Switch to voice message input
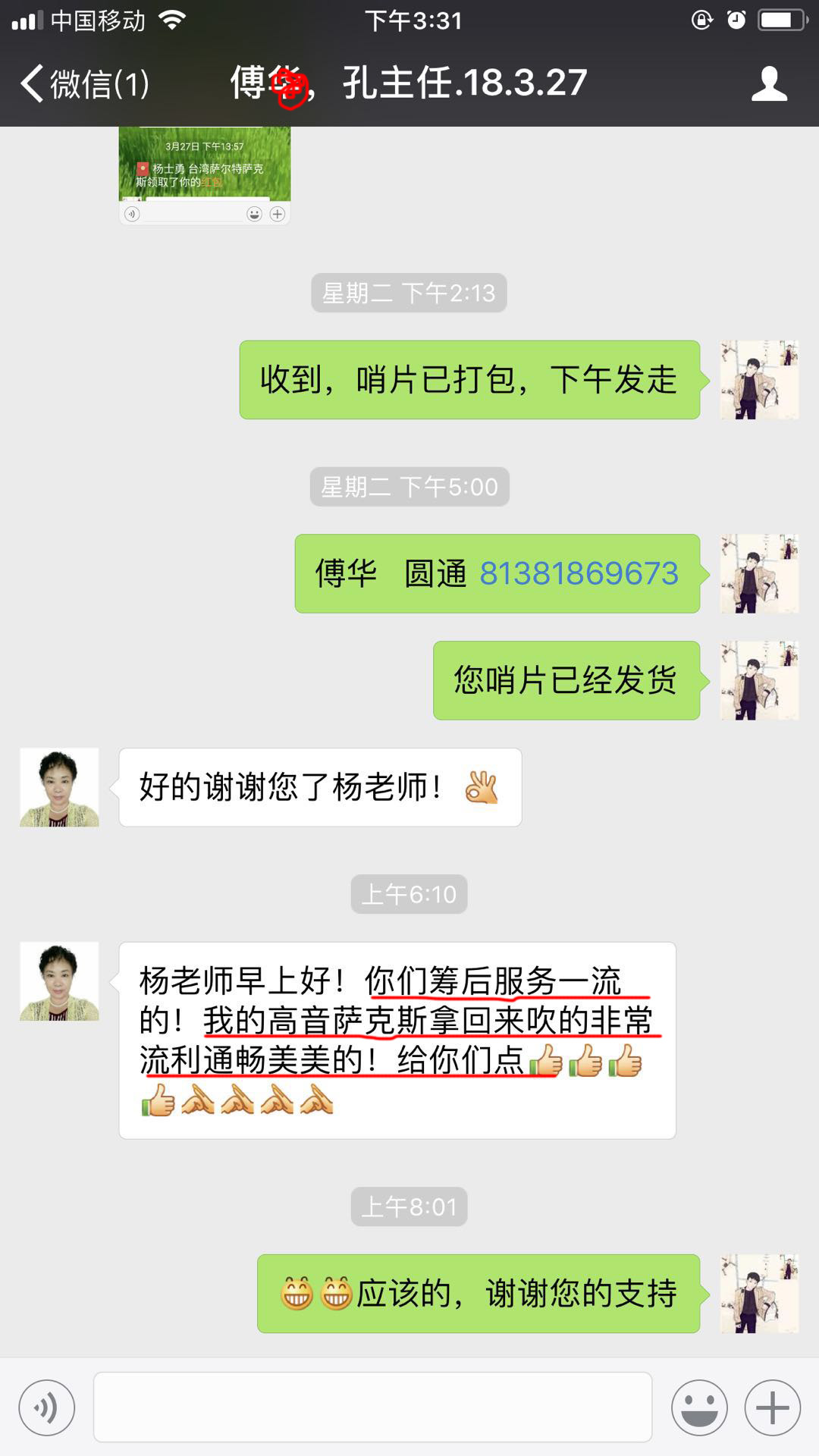 pos(47,1408)
